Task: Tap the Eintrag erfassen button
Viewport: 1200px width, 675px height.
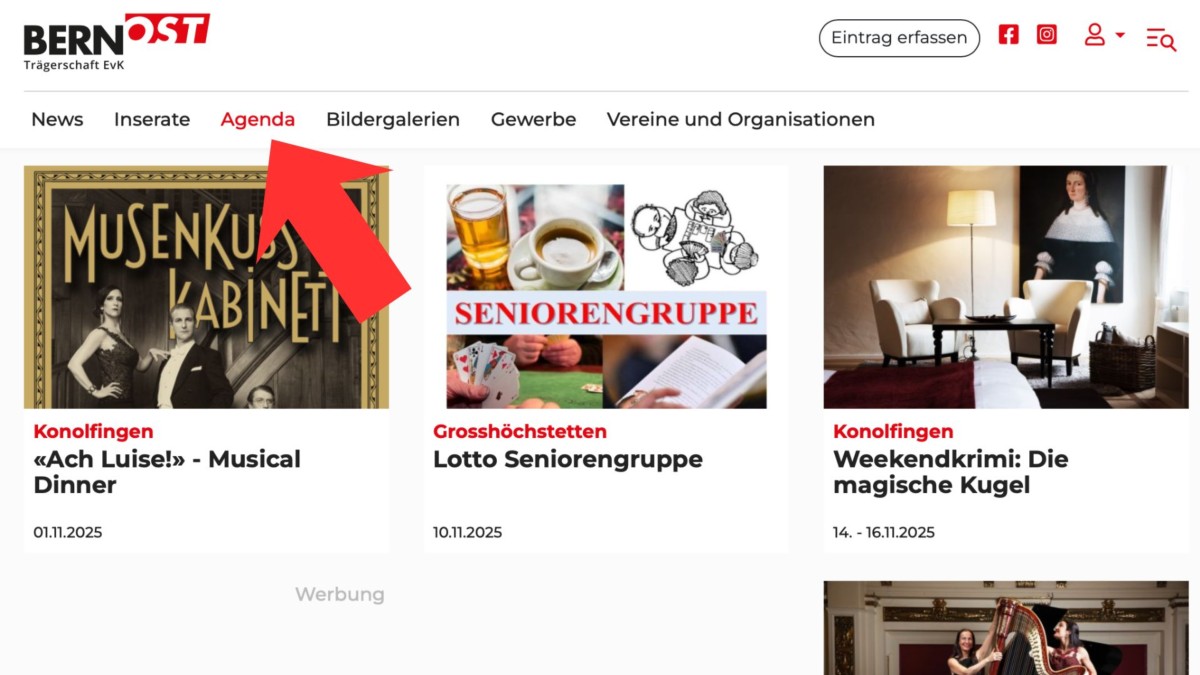Action: [x=899, y=38]
